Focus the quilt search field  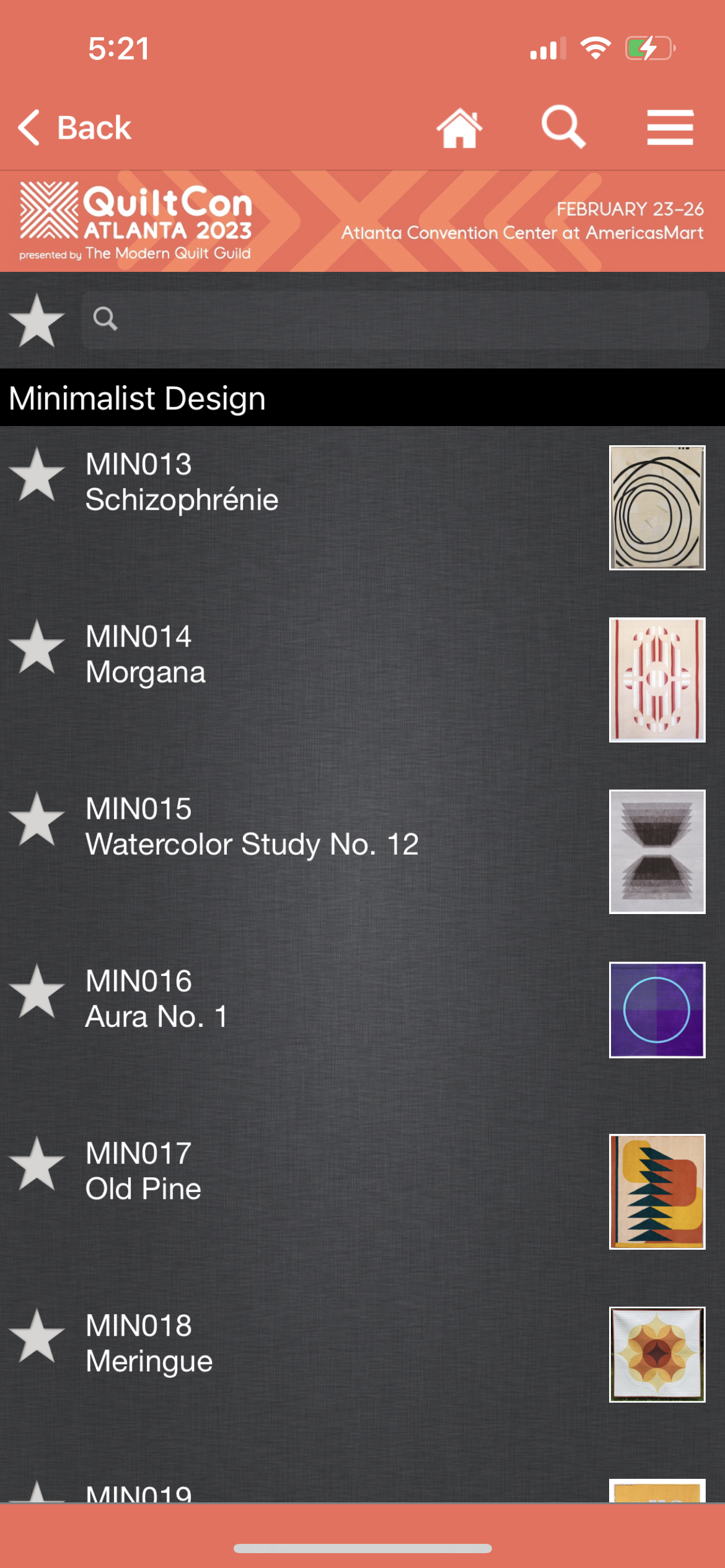pyautogui.click(x=397, y=320)
